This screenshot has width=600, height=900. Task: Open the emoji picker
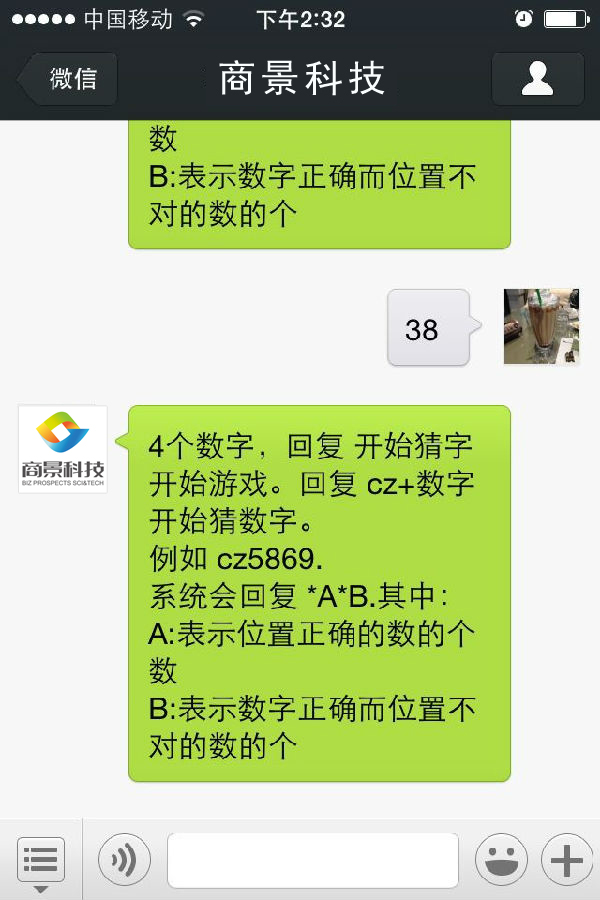(500, 860)
